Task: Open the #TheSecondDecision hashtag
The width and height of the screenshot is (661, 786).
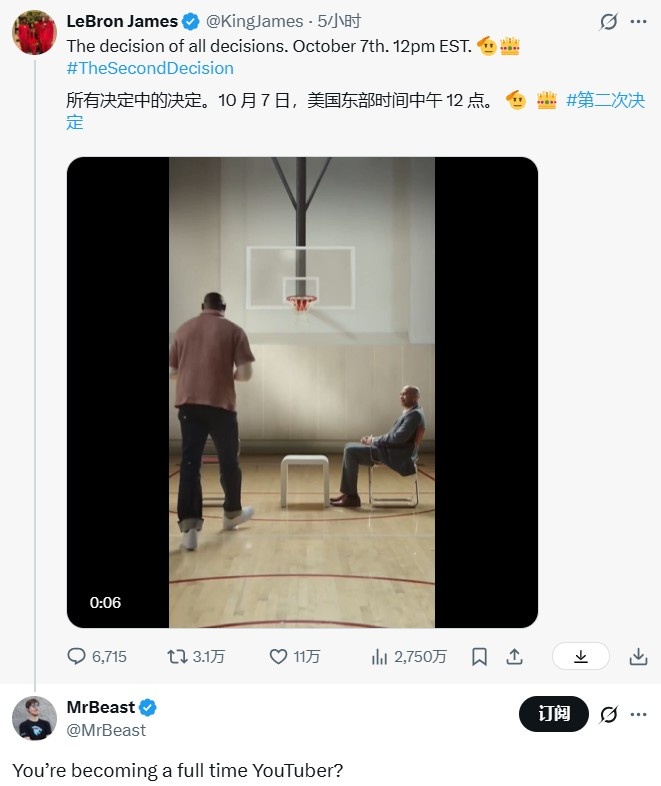Action: (150, 68)
